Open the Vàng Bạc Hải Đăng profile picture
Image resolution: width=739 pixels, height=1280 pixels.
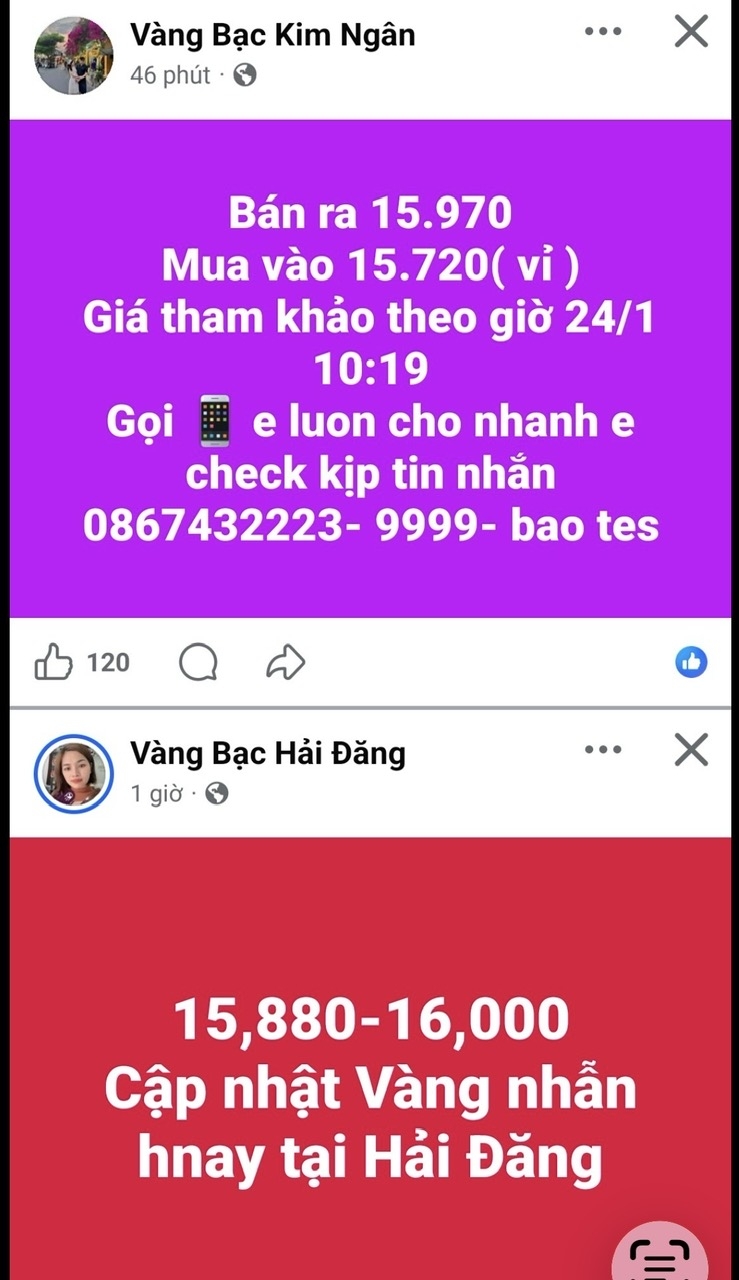[74, 773]
